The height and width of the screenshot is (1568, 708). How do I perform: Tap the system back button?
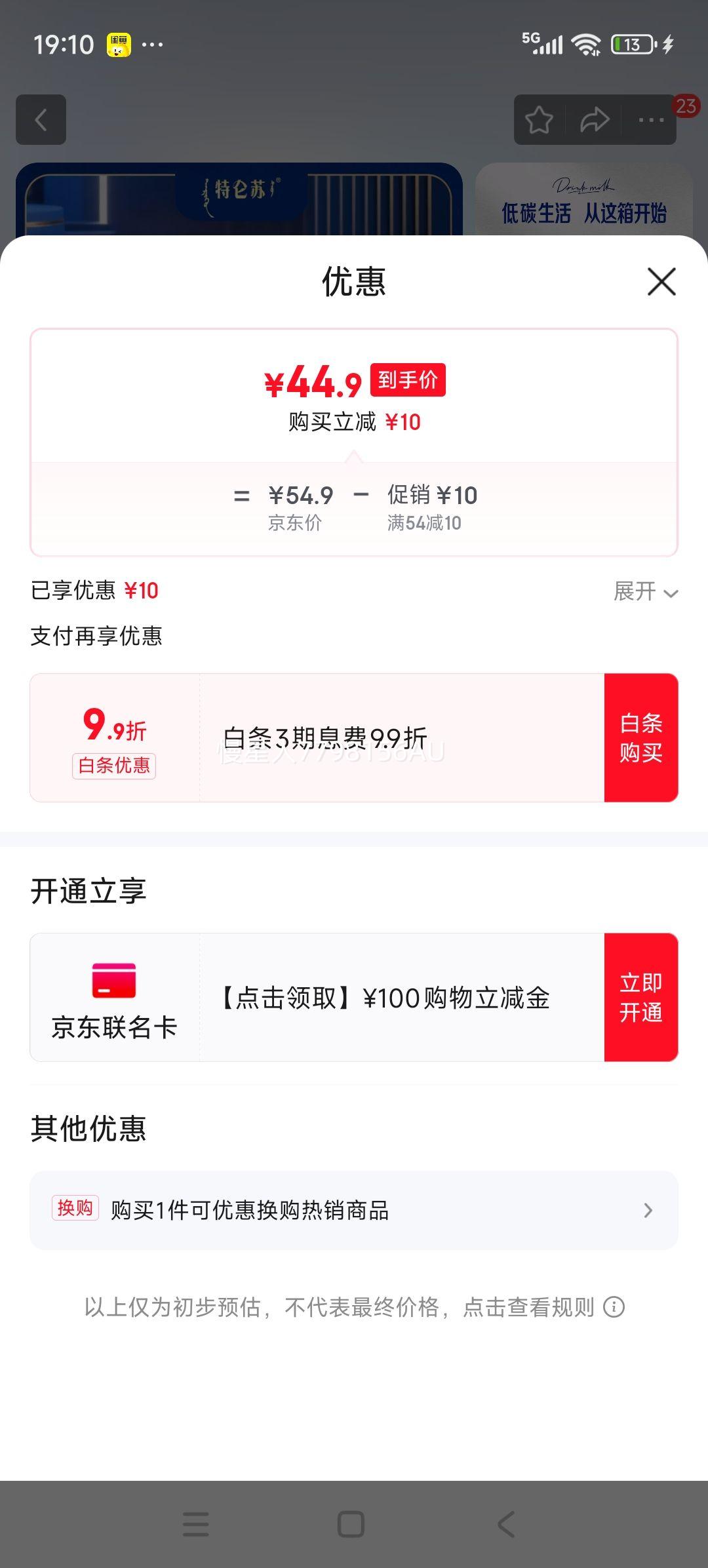pyautogui.click(x=505, y=1524)
